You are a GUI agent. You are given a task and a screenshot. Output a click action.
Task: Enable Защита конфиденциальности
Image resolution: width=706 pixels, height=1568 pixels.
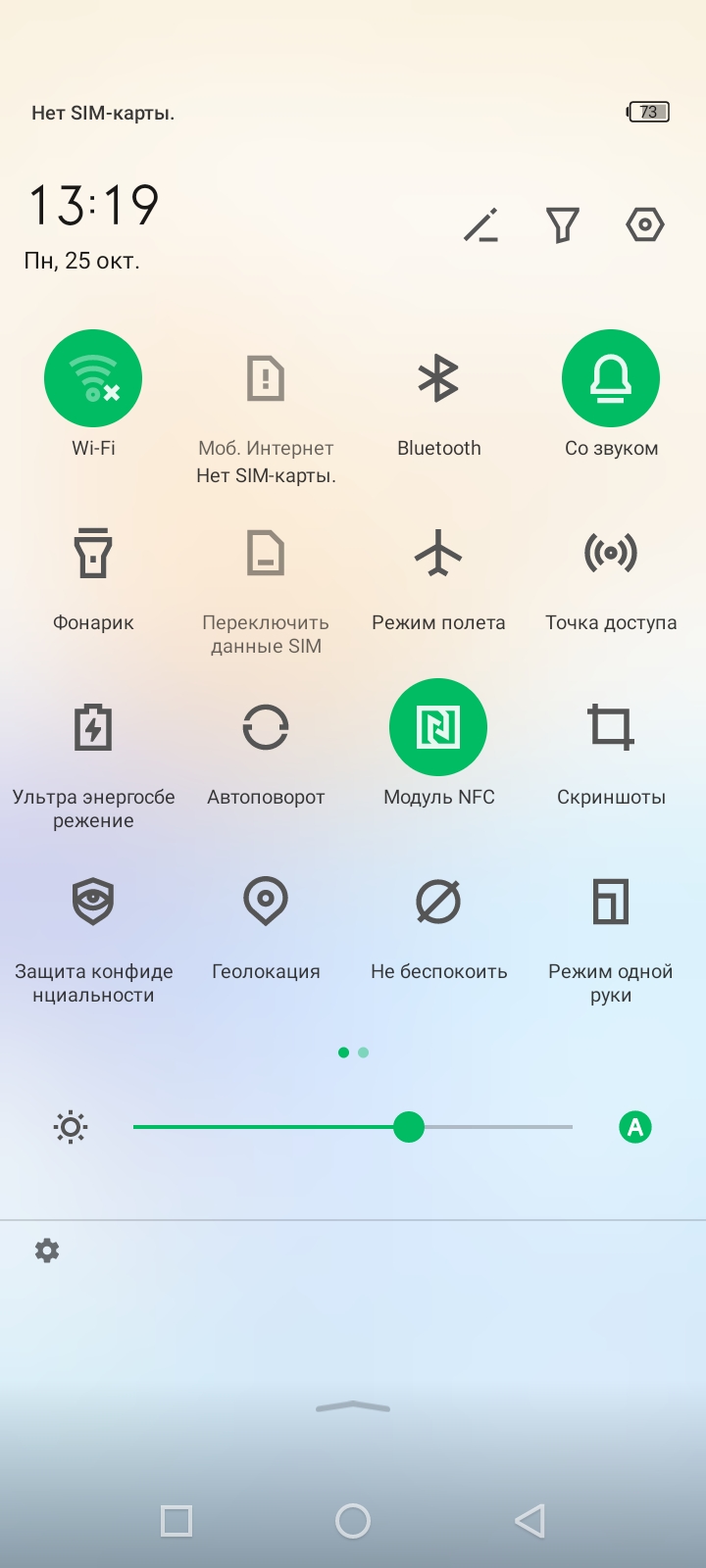pyautogui.click(x=93, y=902)
